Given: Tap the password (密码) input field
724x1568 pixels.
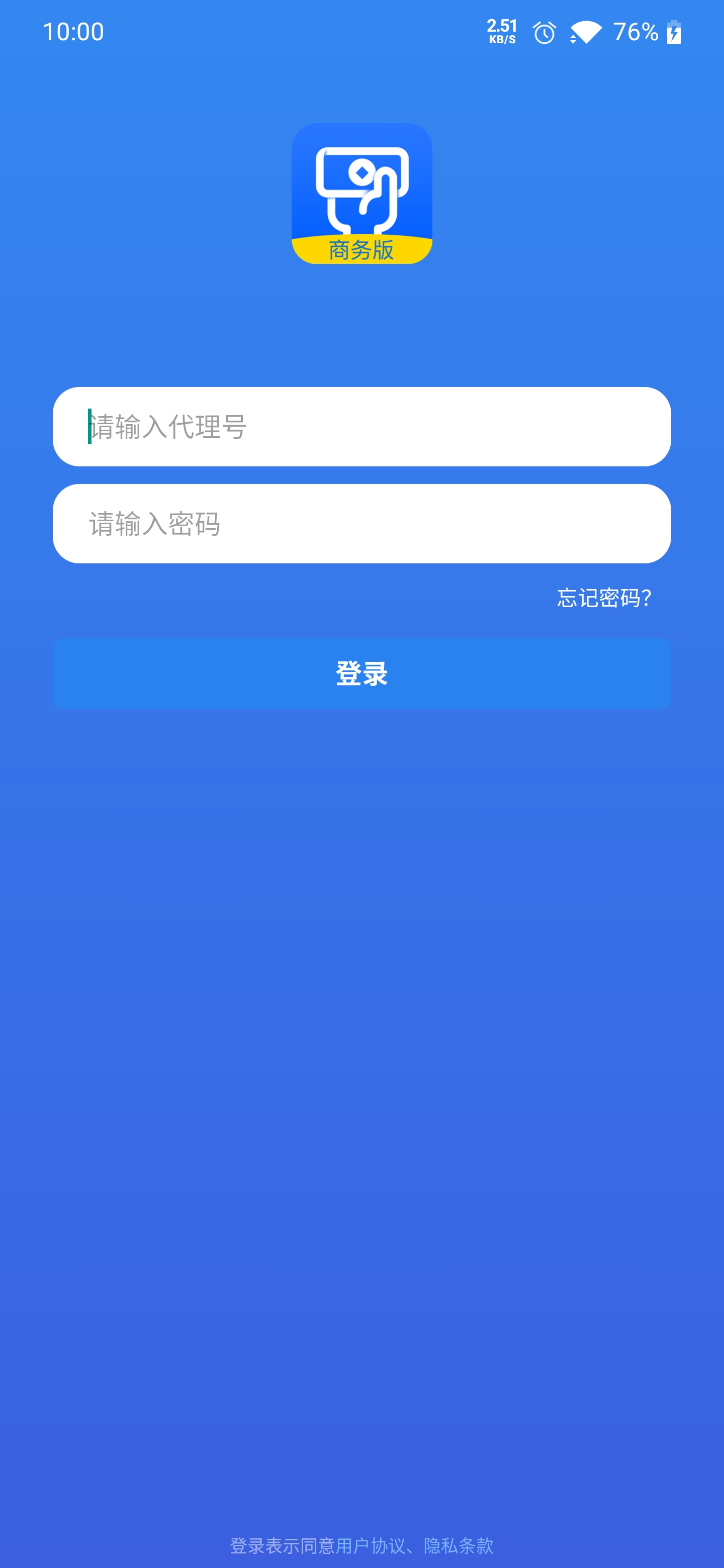Looking at the screenshot, I should click(x=361, y=524).
